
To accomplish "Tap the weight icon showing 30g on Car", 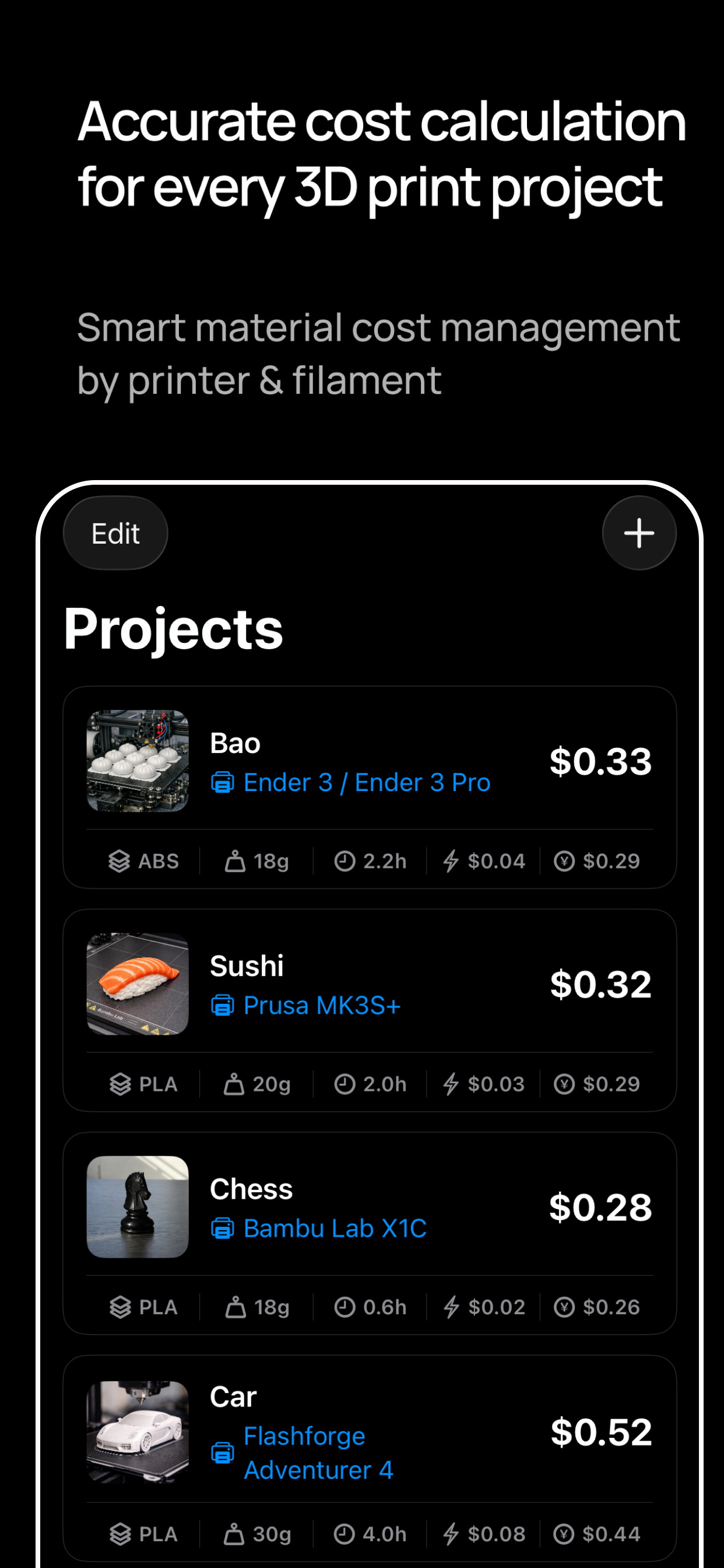I will point(234,1534).
